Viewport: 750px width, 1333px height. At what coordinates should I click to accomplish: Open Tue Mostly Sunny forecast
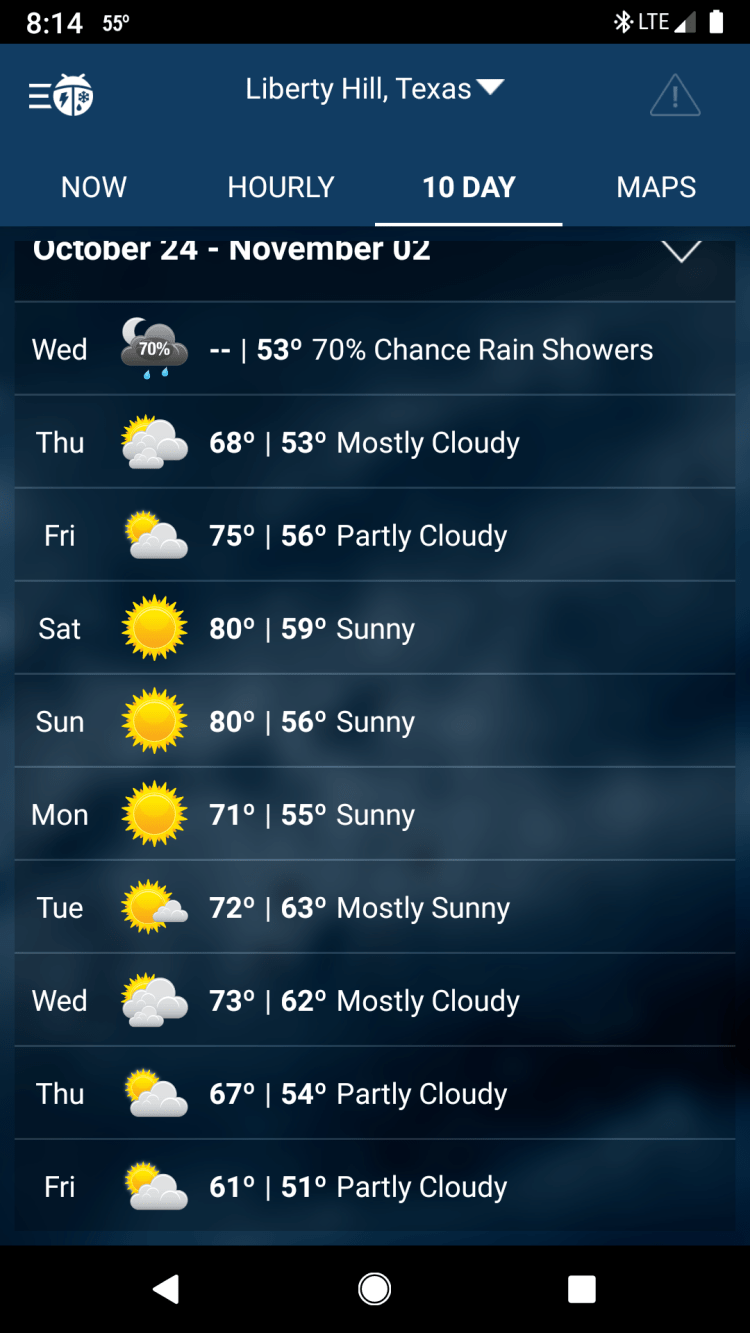point(375,907)
